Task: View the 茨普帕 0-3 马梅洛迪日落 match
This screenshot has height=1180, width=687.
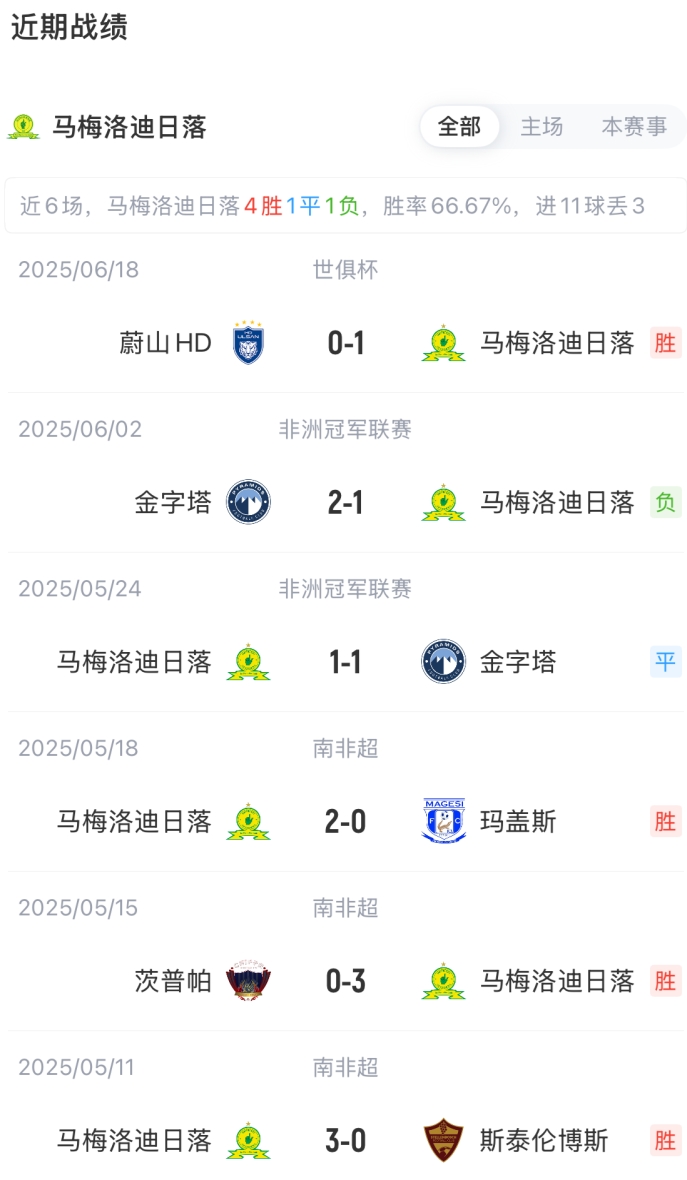Action: [x=345, y=981]
